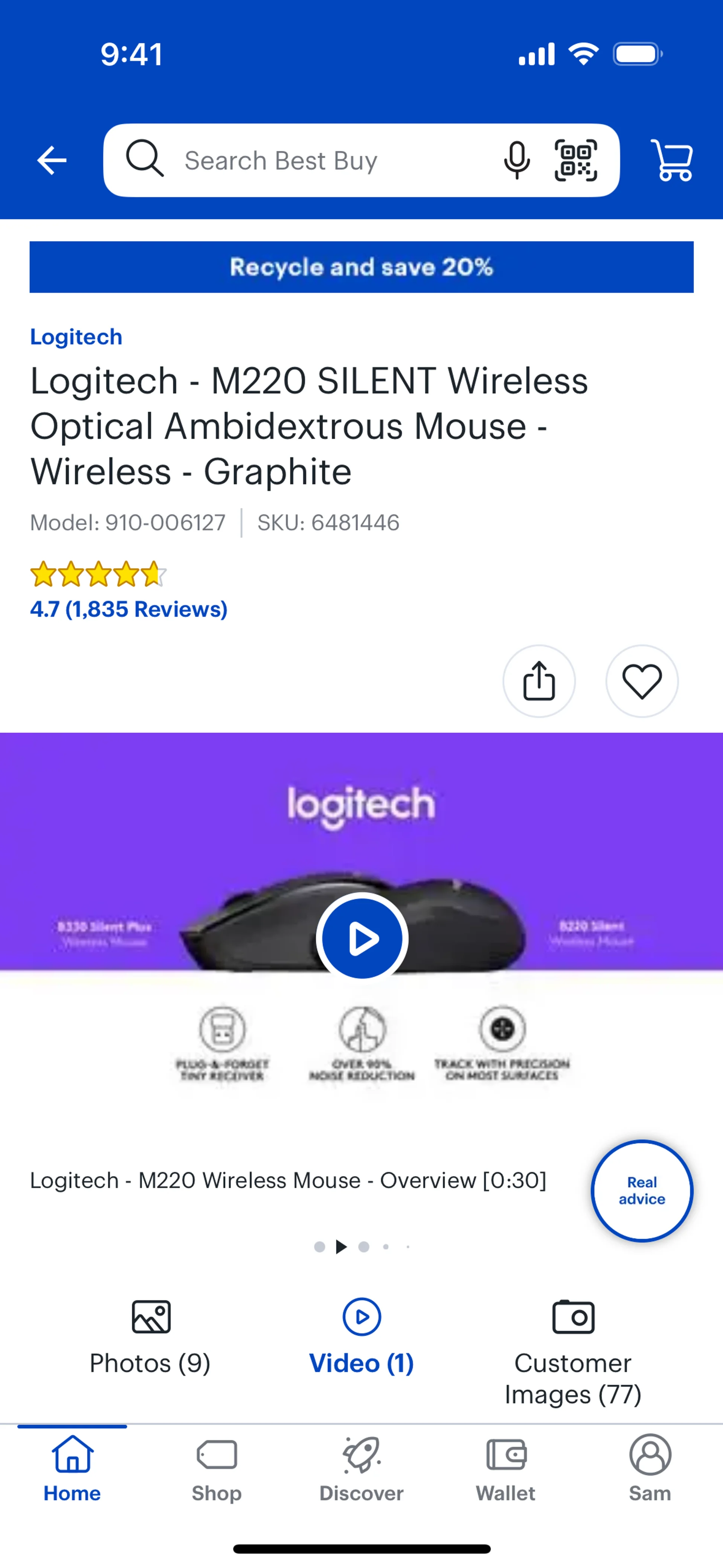723x1568 pixels.
Task: Share this product
Action: click(x=538, y=681)
